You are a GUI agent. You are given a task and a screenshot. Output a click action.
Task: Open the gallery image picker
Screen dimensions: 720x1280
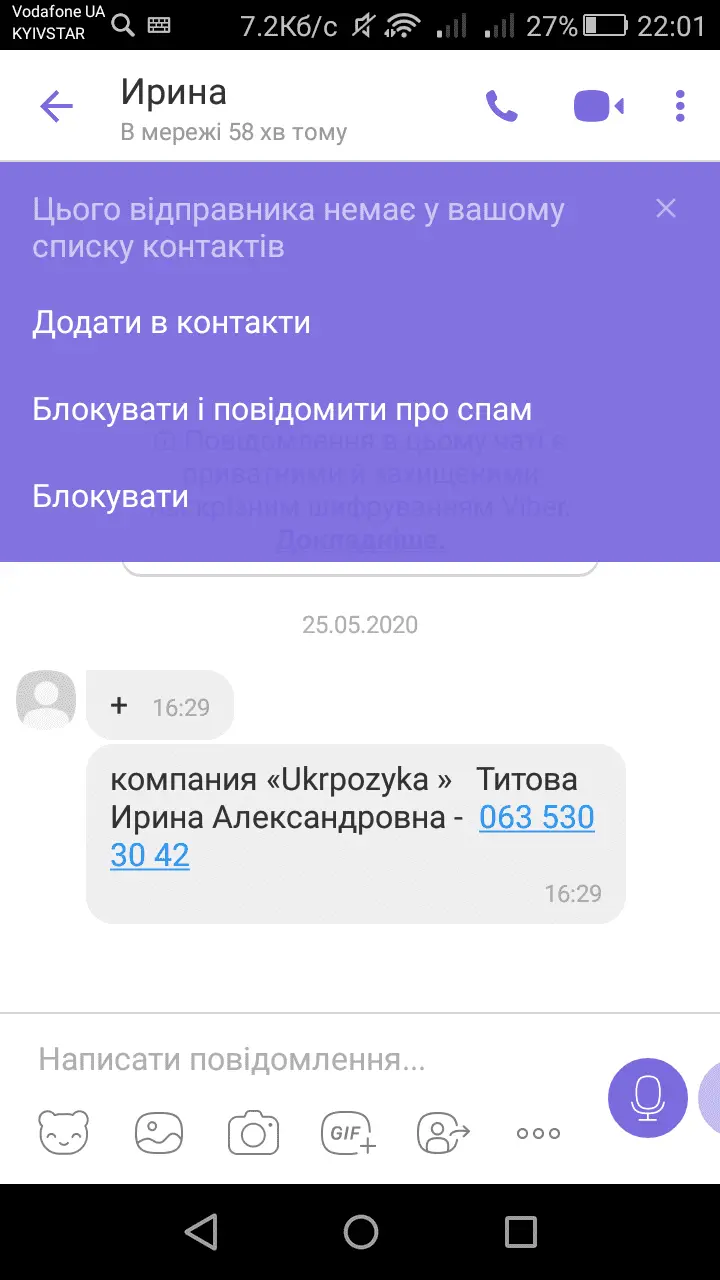pyautogui.click(x=159, y=1133)
